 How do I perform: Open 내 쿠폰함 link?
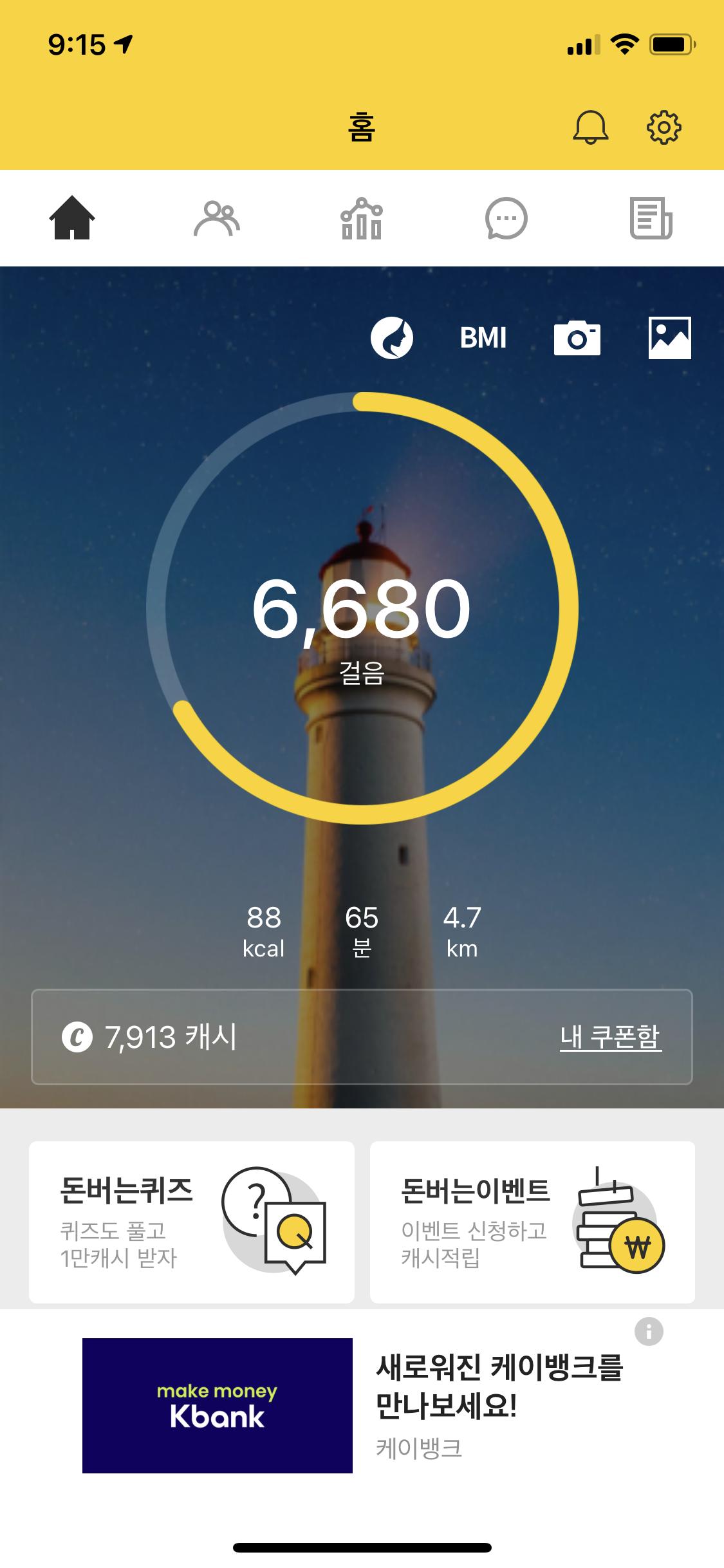pyautogui.click(x=610, y=1037)
